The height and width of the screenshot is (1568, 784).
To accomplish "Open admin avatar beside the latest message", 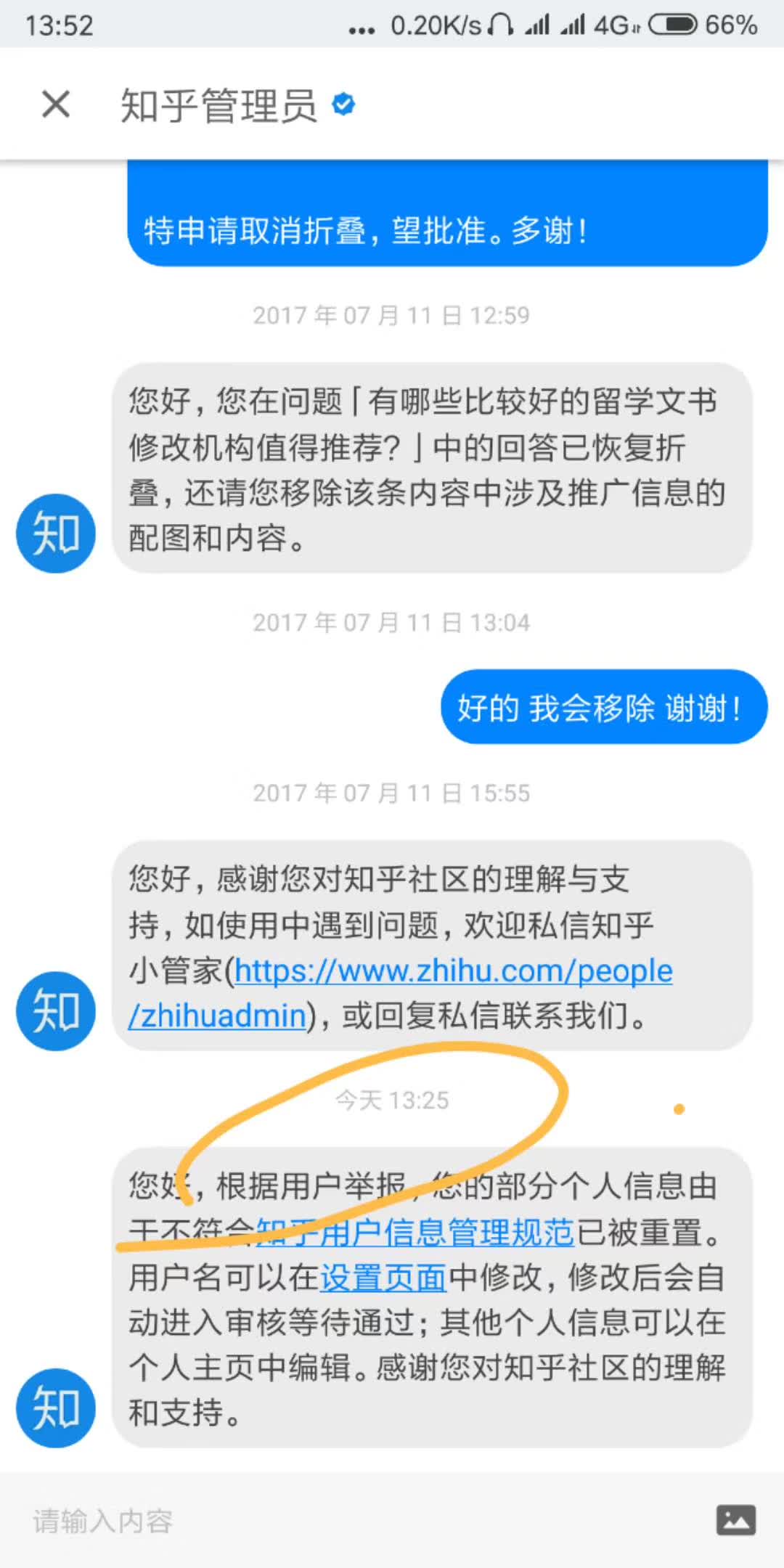I will tap(56, 1408).
